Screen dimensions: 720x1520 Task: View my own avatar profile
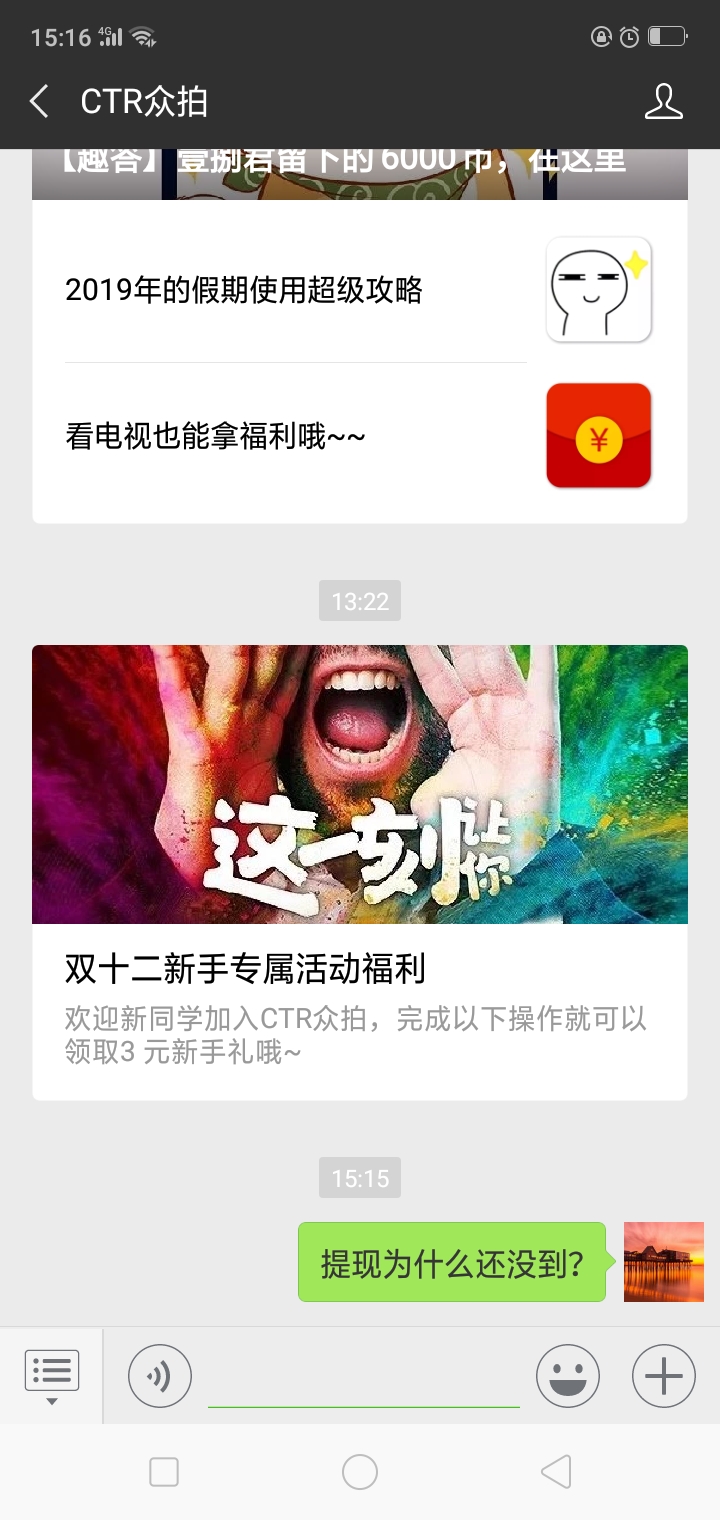[663, 1261]
